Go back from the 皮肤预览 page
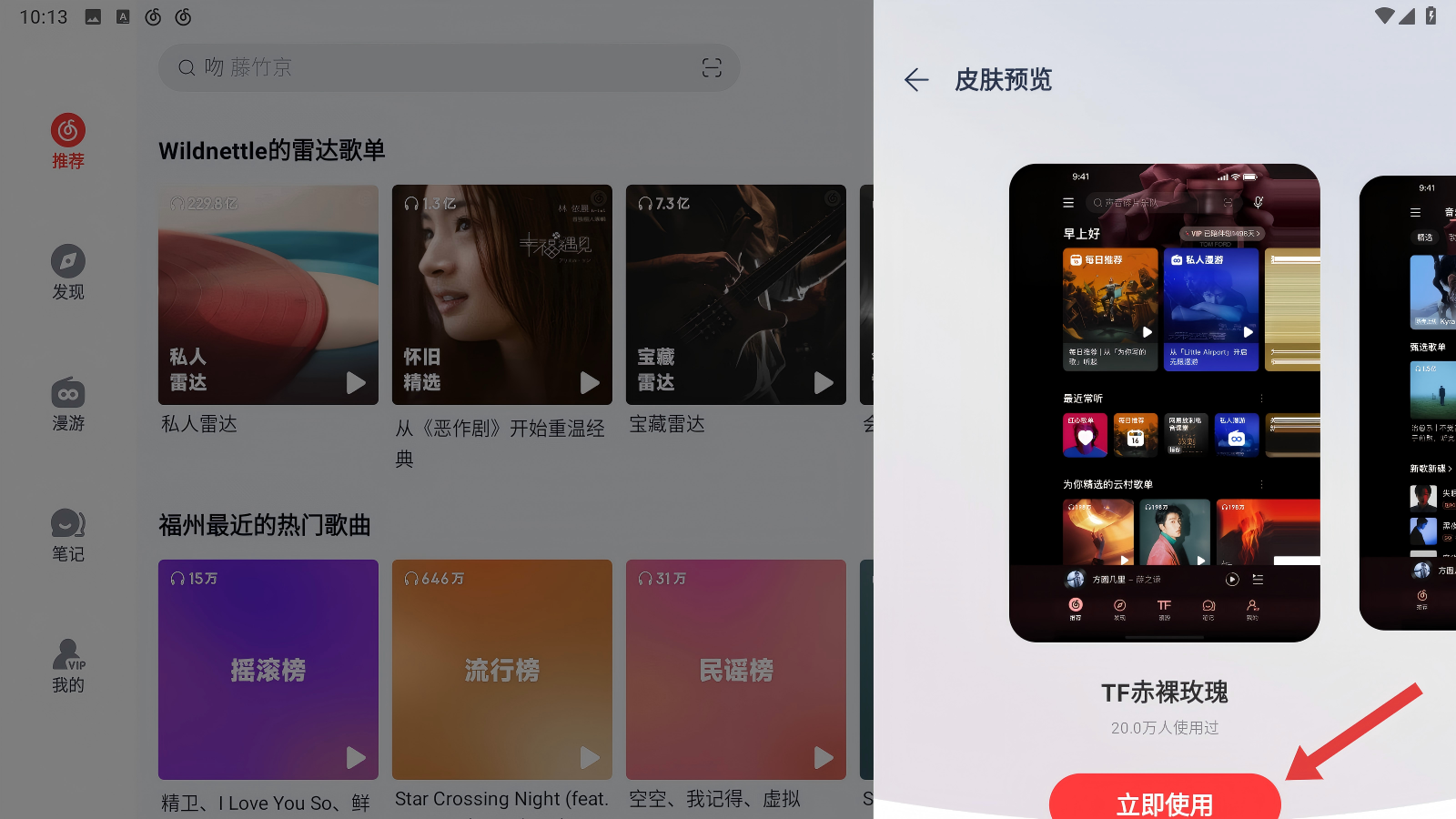1456x819 pixels. [916, 80]
